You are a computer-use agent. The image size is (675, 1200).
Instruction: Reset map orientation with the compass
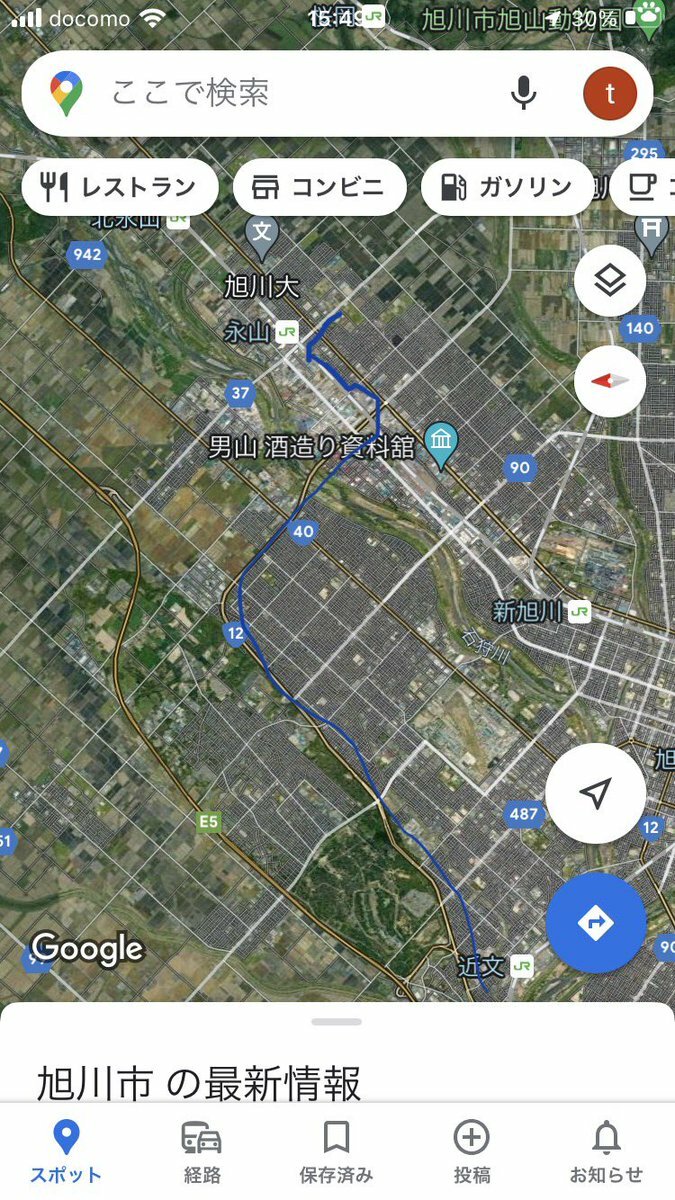610,381
